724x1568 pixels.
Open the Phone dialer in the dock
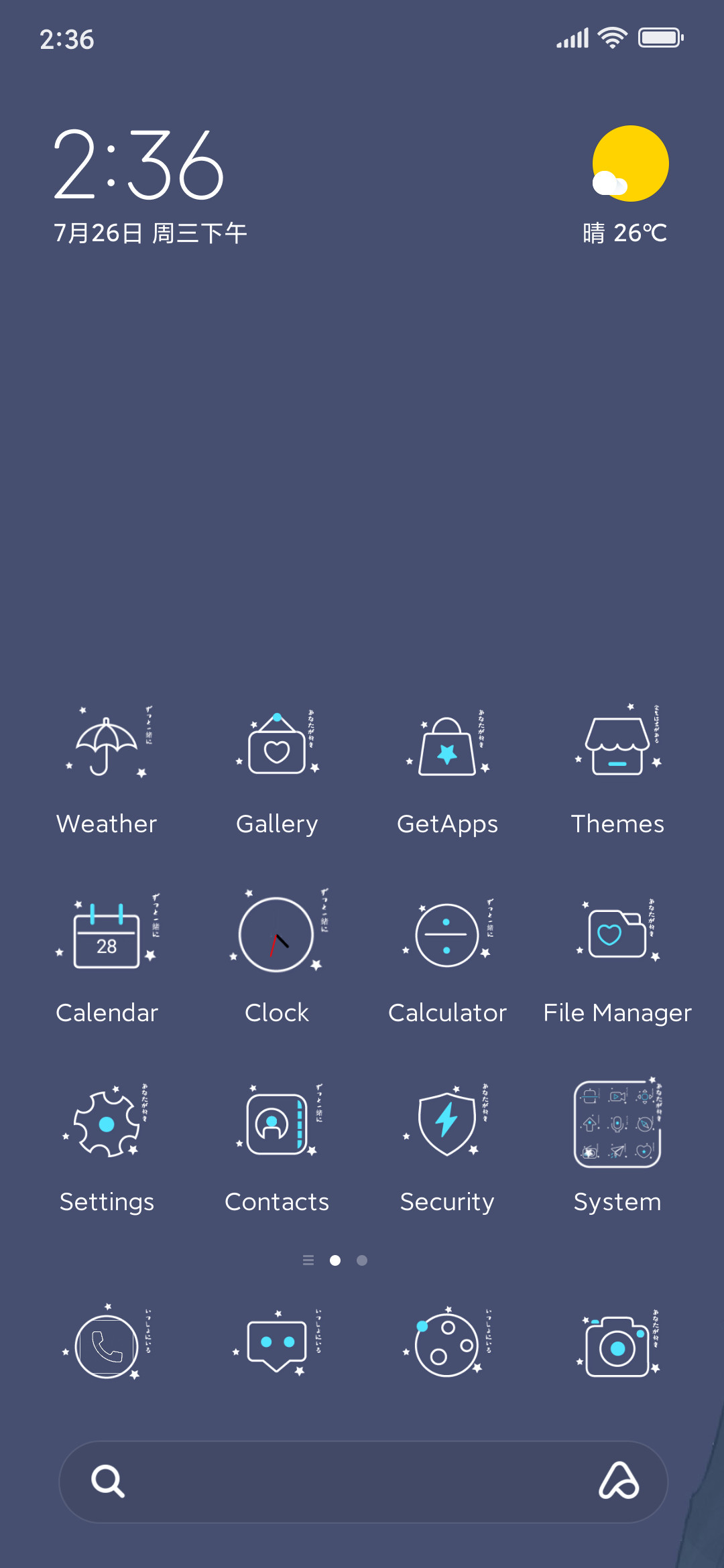[x=107, y=1344]
